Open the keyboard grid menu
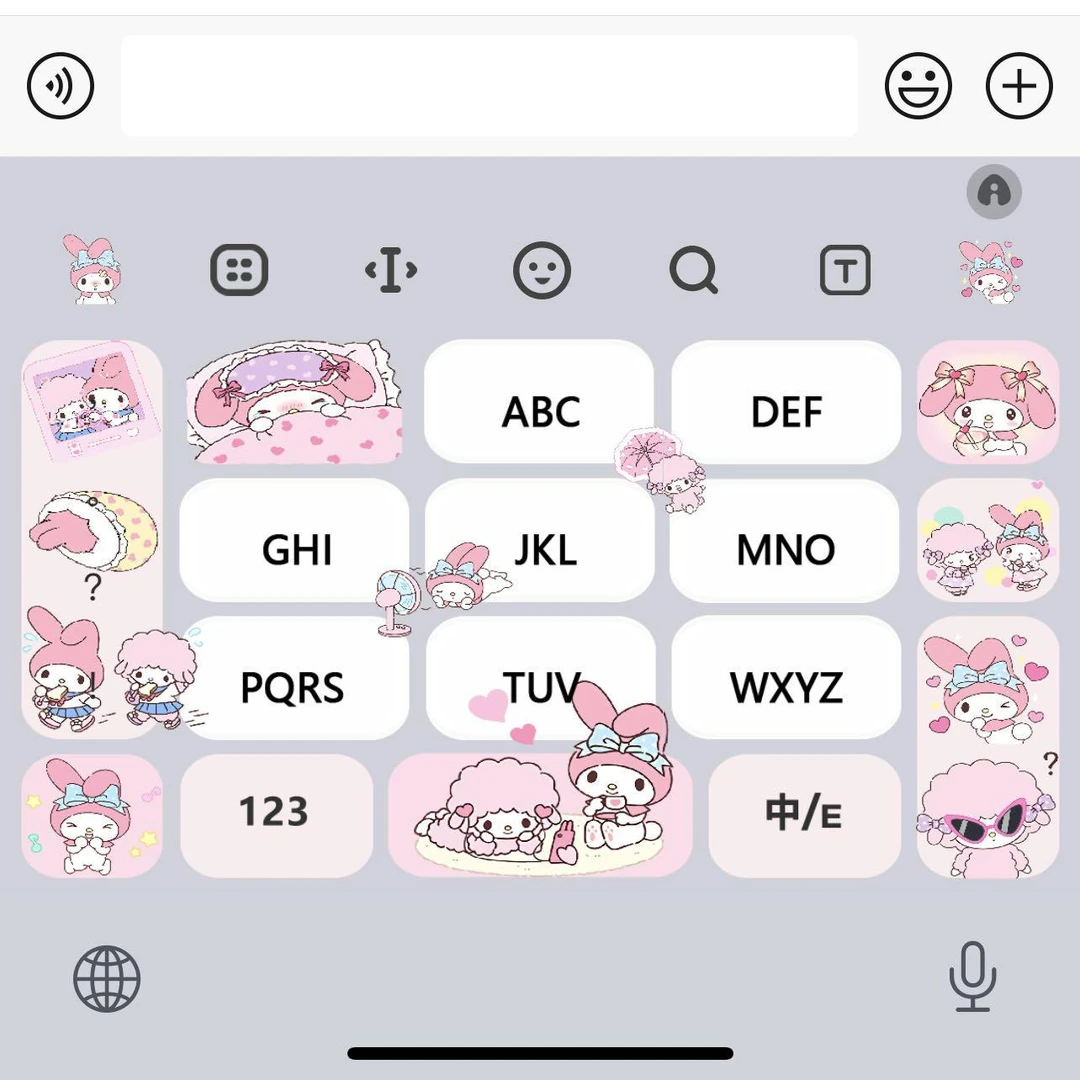 click(x=239, y=270)
